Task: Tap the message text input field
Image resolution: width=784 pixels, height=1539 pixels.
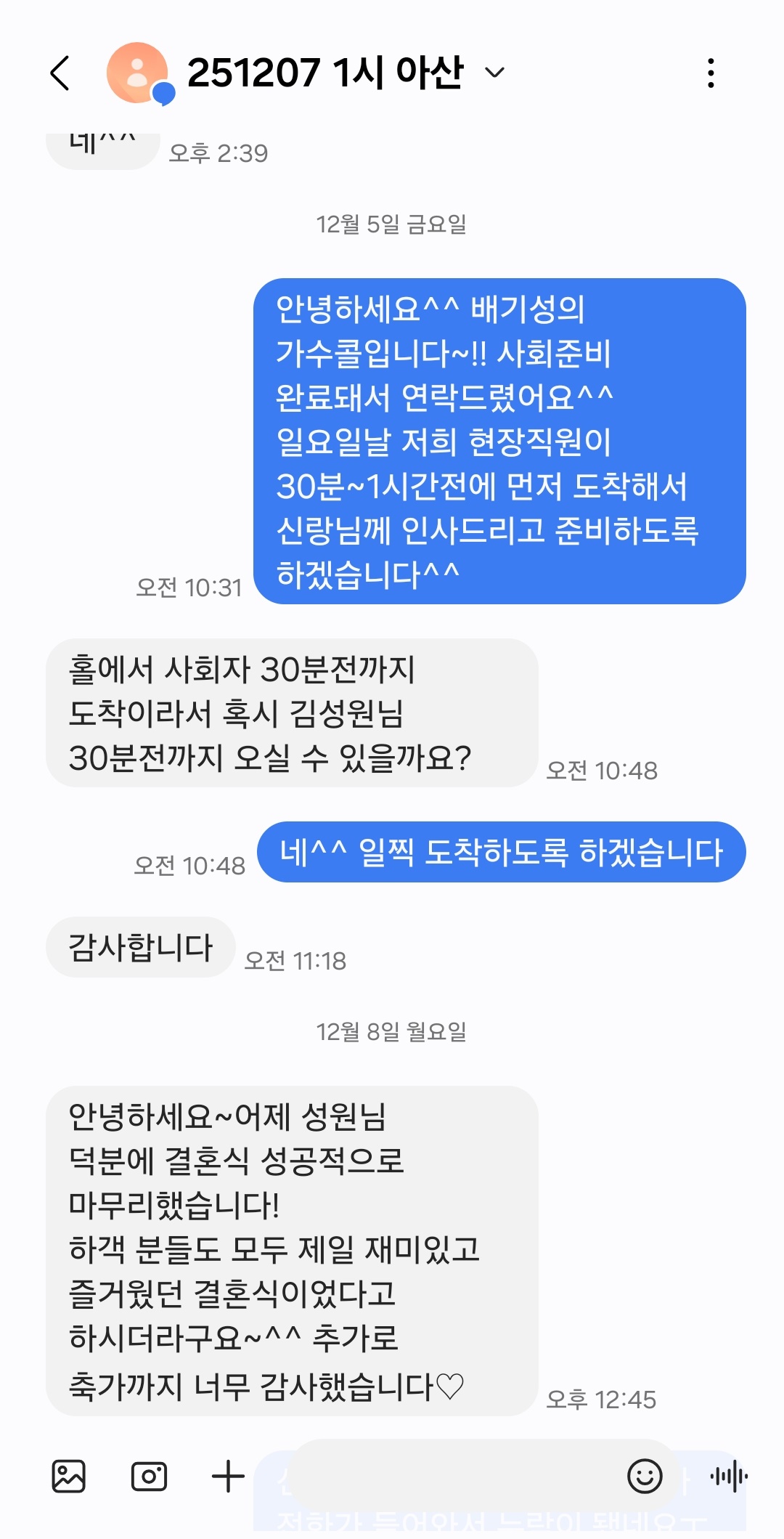Action: (x=450, y=1477)
